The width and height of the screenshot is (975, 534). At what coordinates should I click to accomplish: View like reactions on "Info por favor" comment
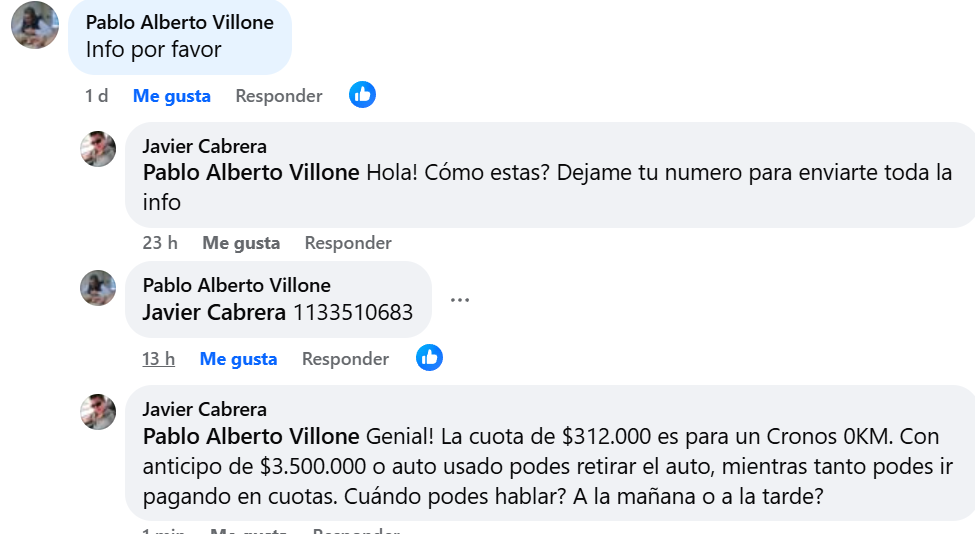click(362, 95)
